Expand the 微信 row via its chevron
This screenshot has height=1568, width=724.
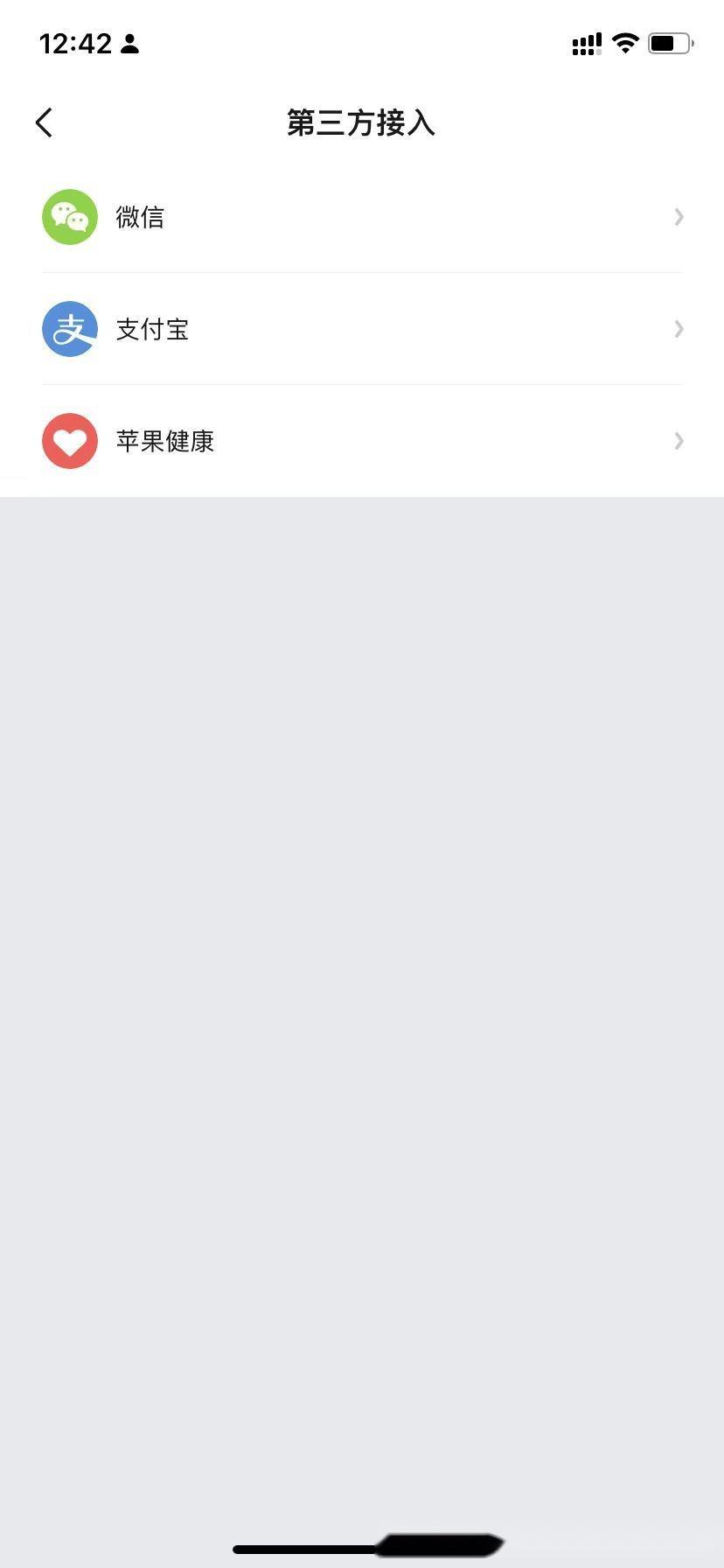(679, 216)
